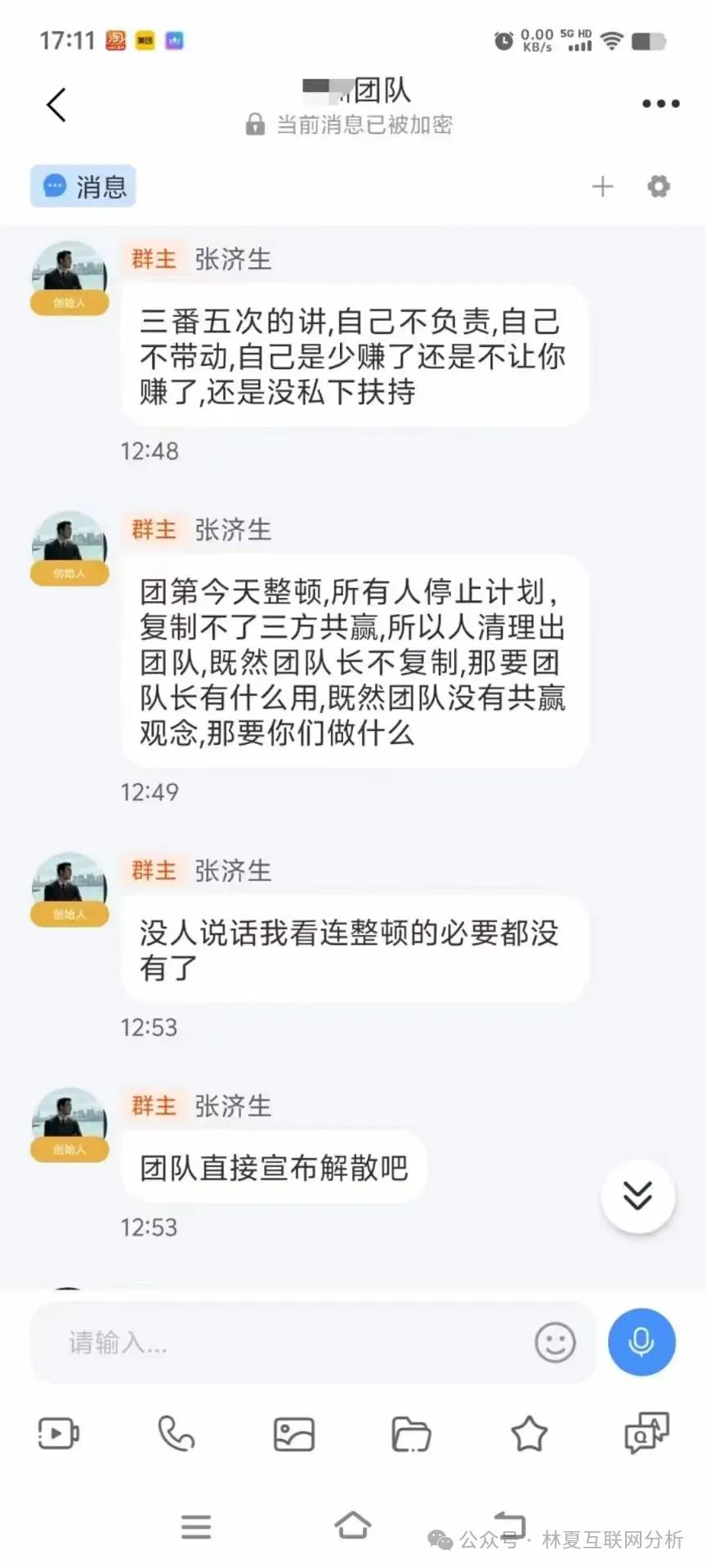Open the three-dot overflow menu
Image resolution: width=706 pixels, height=1568 pixels.
[x=660, y=104]
